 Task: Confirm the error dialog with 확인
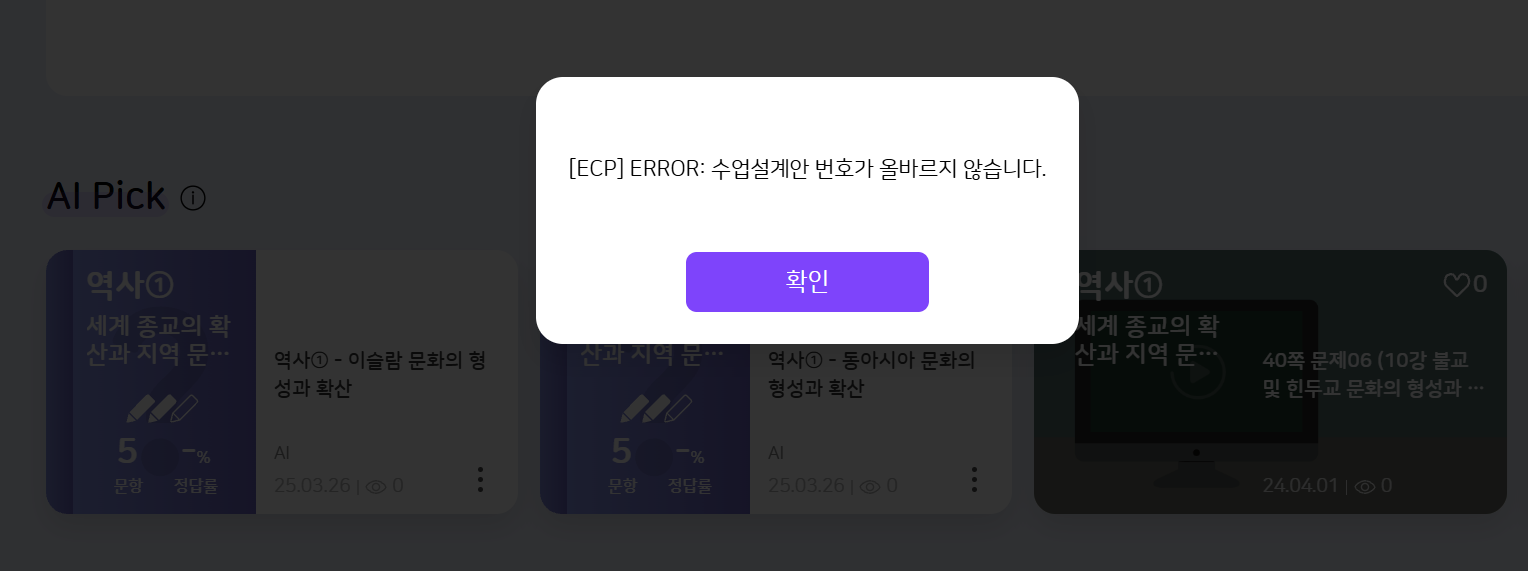click(807, 282)
